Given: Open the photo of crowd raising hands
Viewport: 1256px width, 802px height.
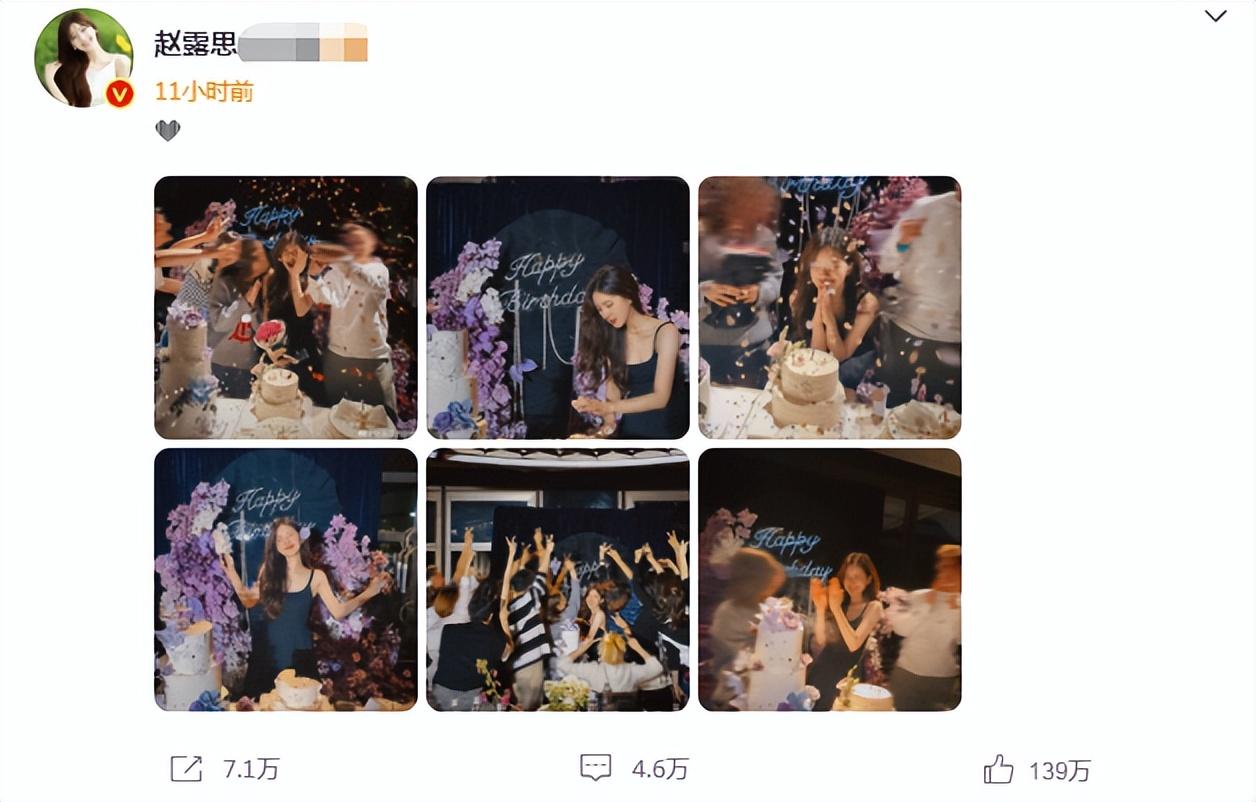Looking at the screenshot, I should pos(557,580).
